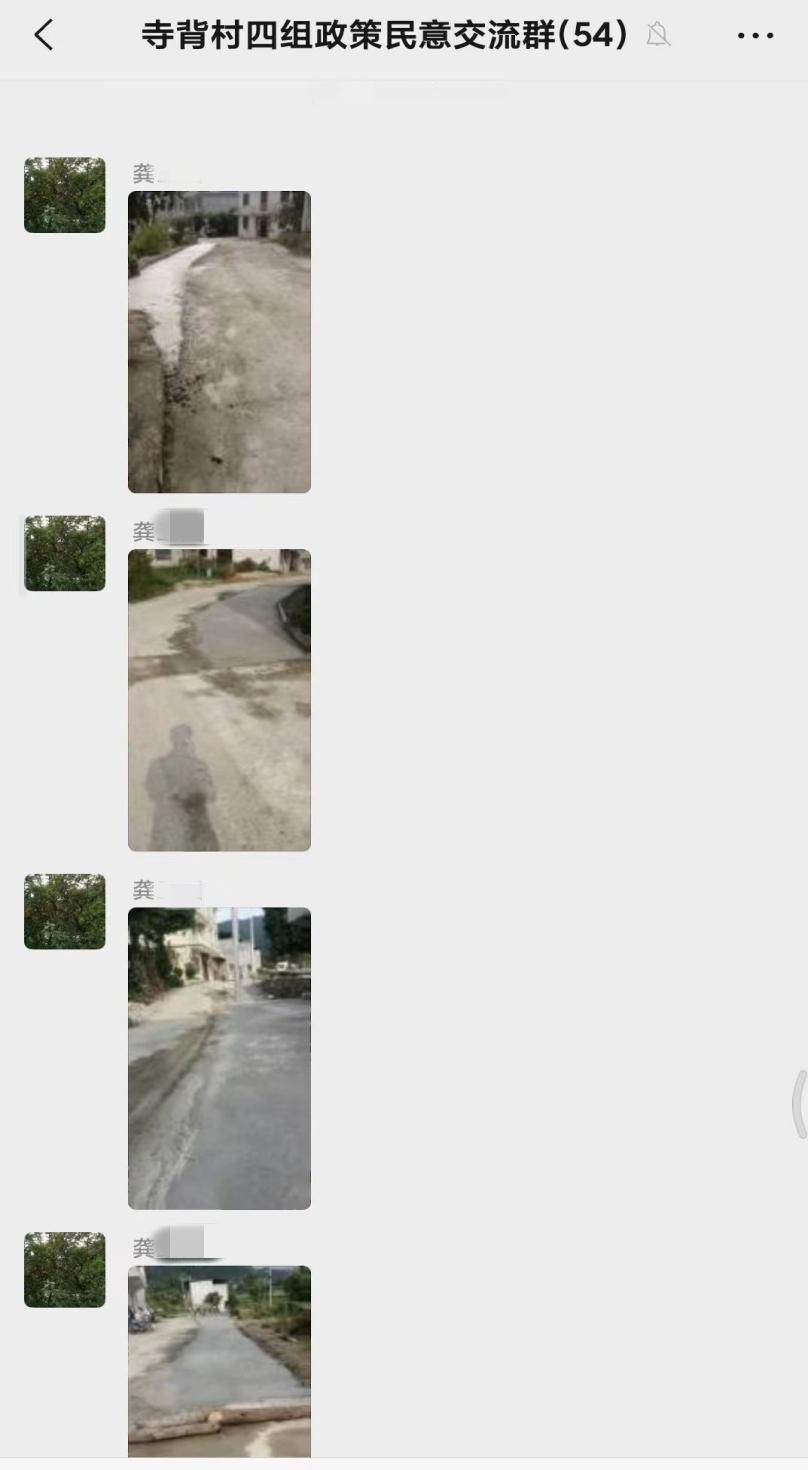Open the group chat overflow menu
This screenshot has width=808, height=1470.
pos(755,36)
